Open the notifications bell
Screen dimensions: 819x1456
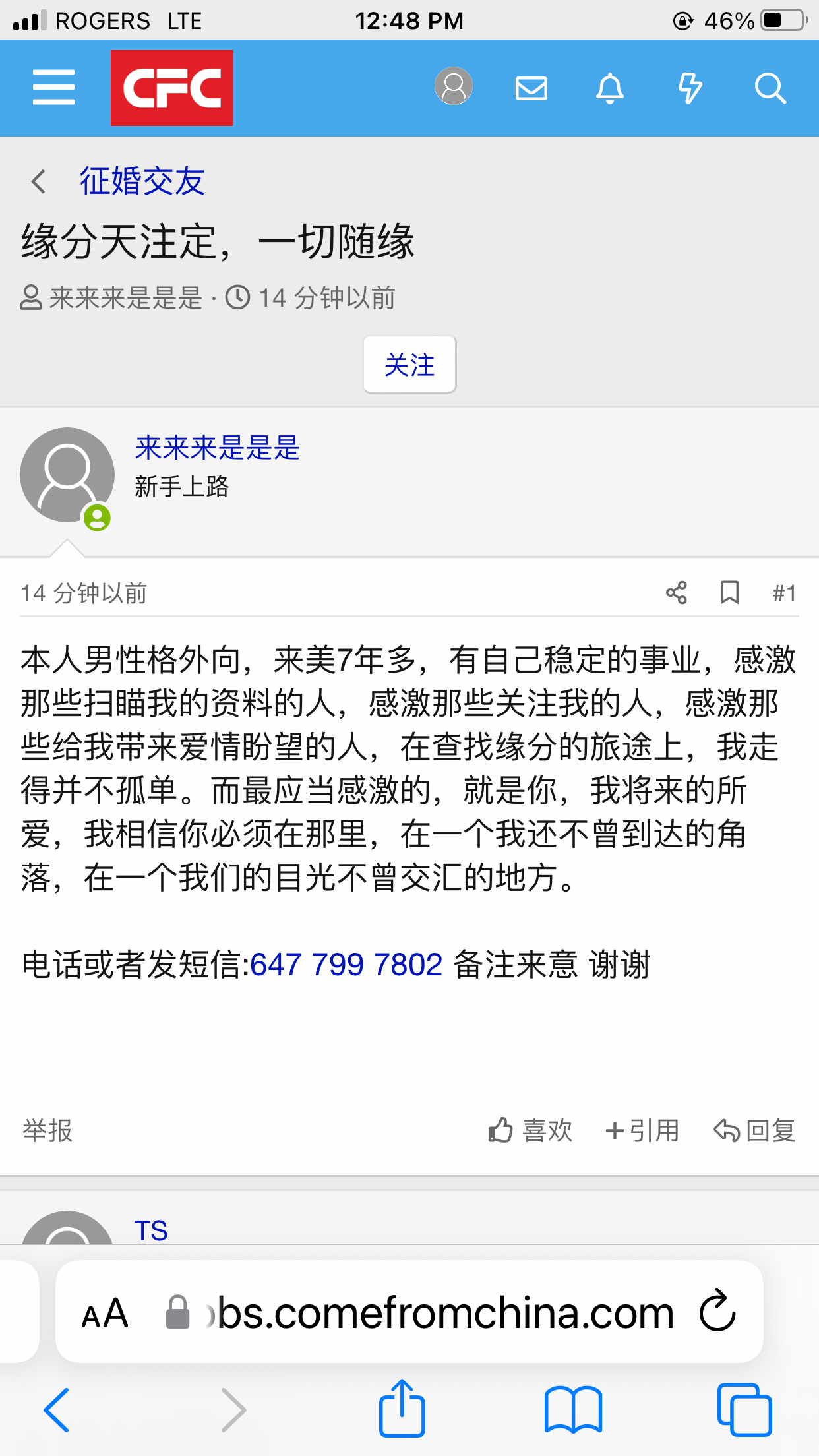point(610,88)
